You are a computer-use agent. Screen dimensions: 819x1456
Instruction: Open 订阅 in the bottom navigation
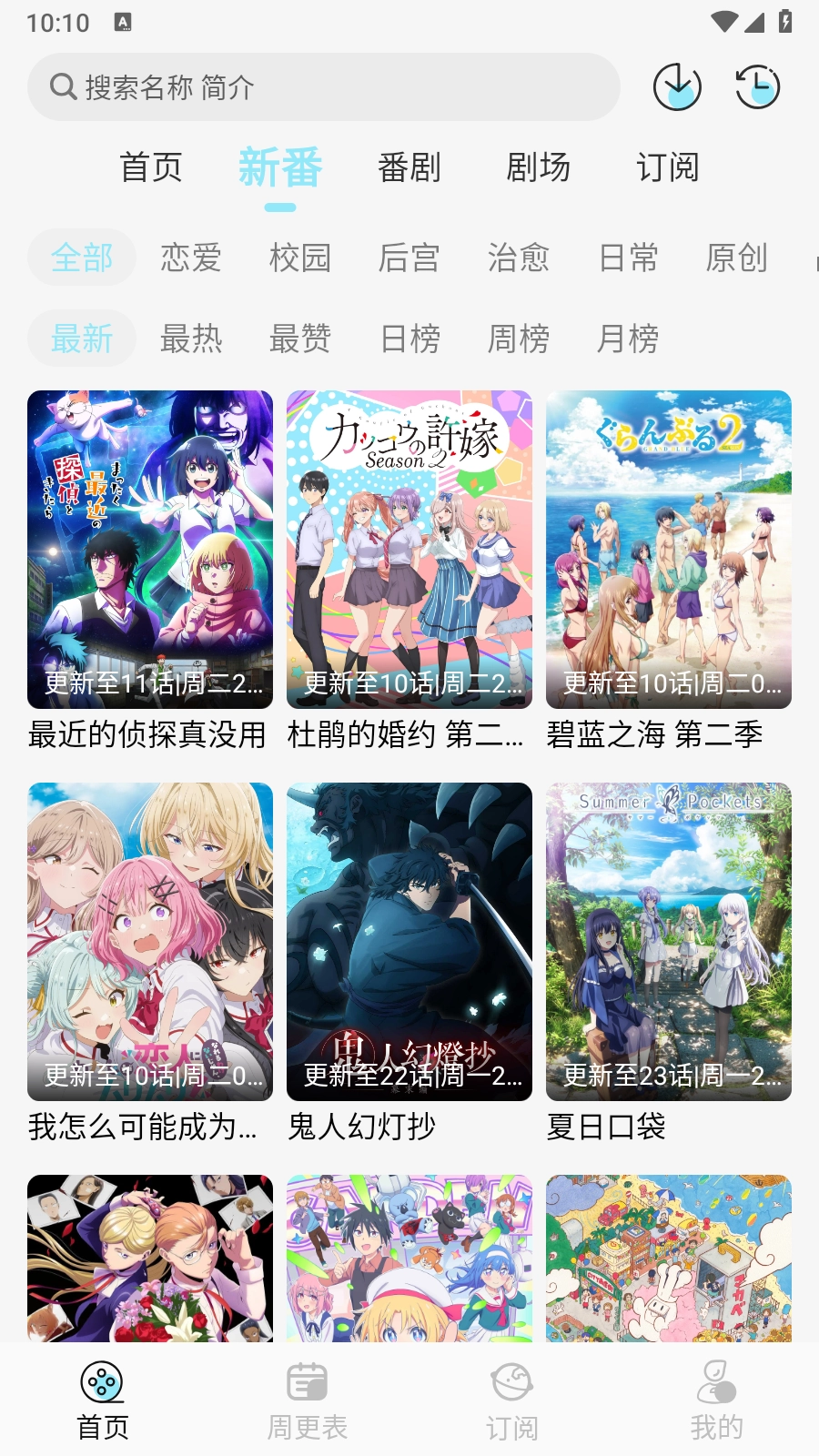pos(511,1401)
